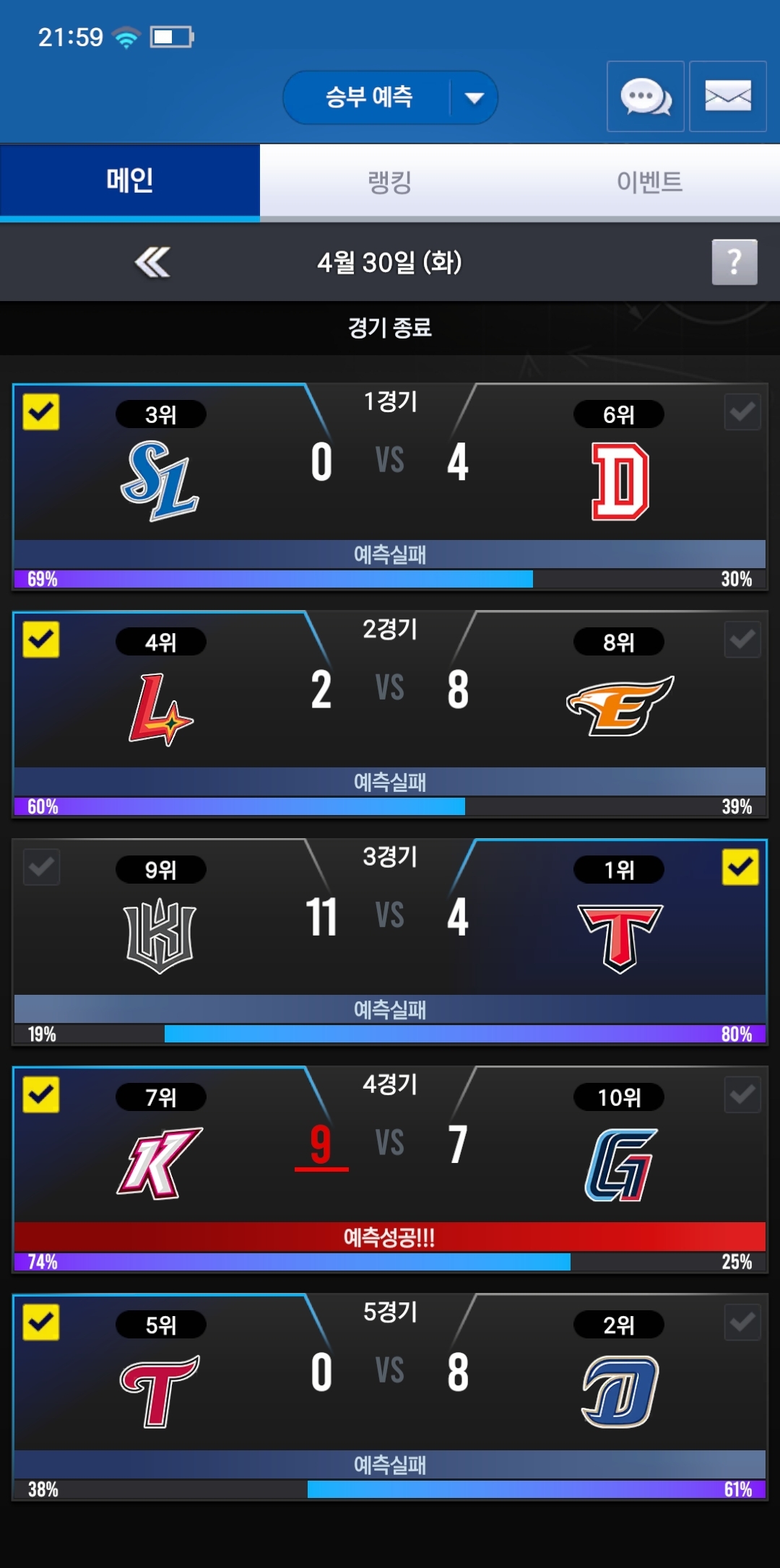This screenshot has width=780, height=1568.
Task: Select the 메인 tab
Action: pos(130,182)
